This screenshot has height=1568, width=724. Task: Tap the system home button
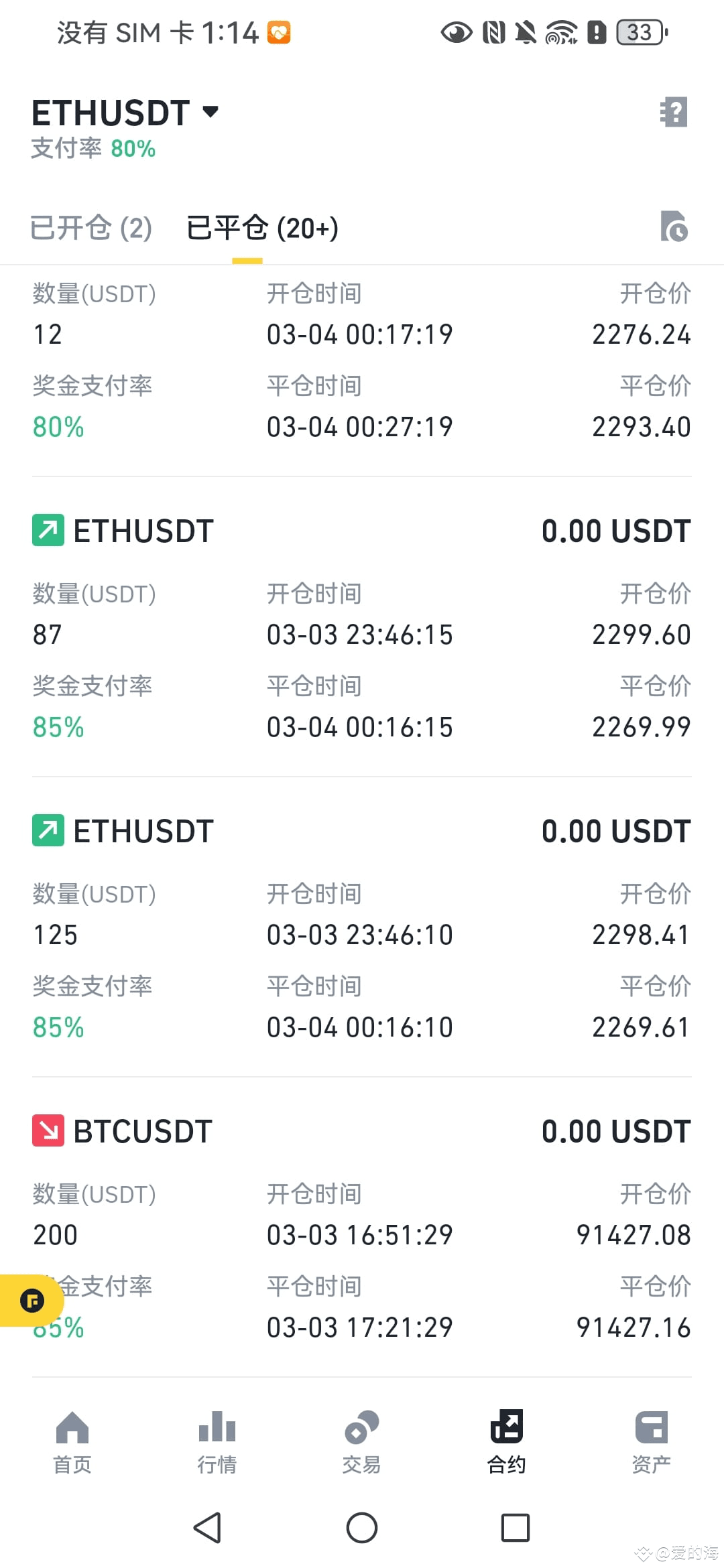(362, 1528)
